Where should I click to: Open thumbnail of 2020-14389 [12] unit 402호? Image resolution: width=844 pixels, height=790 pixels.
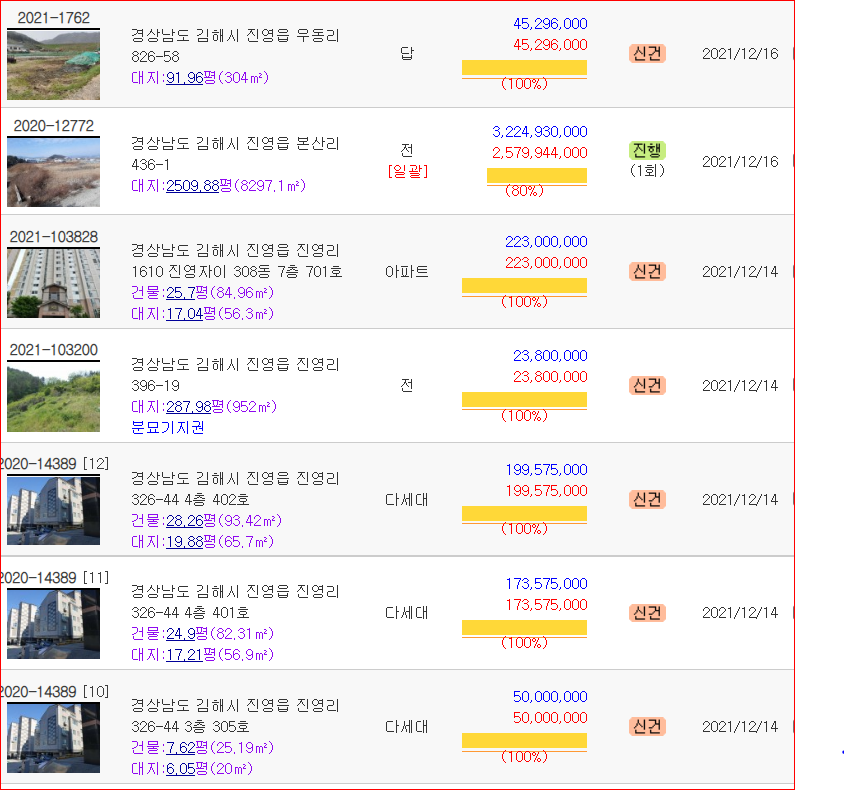coord(53,510)
